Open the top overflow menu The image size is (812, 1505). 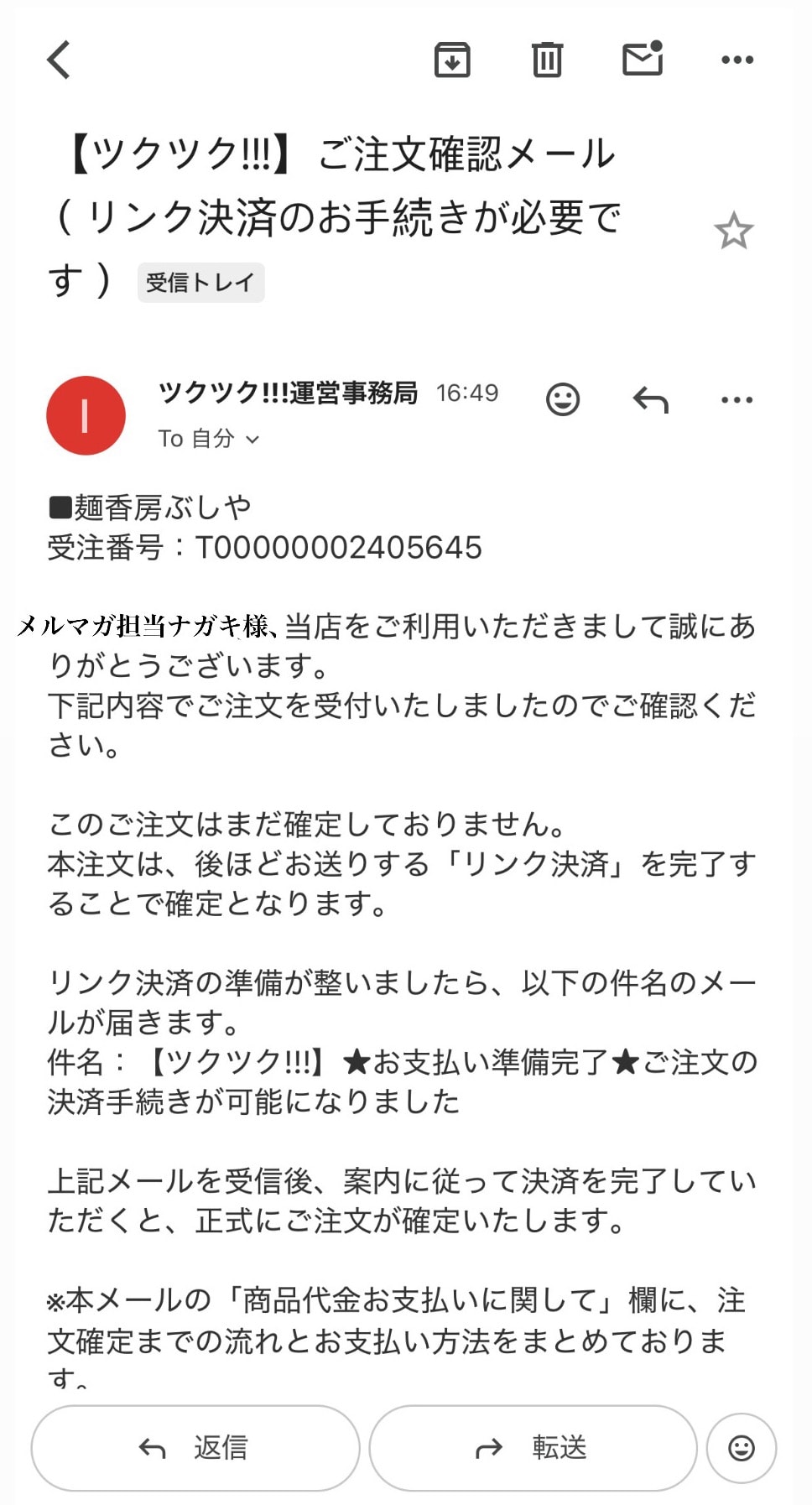(737, 60)
